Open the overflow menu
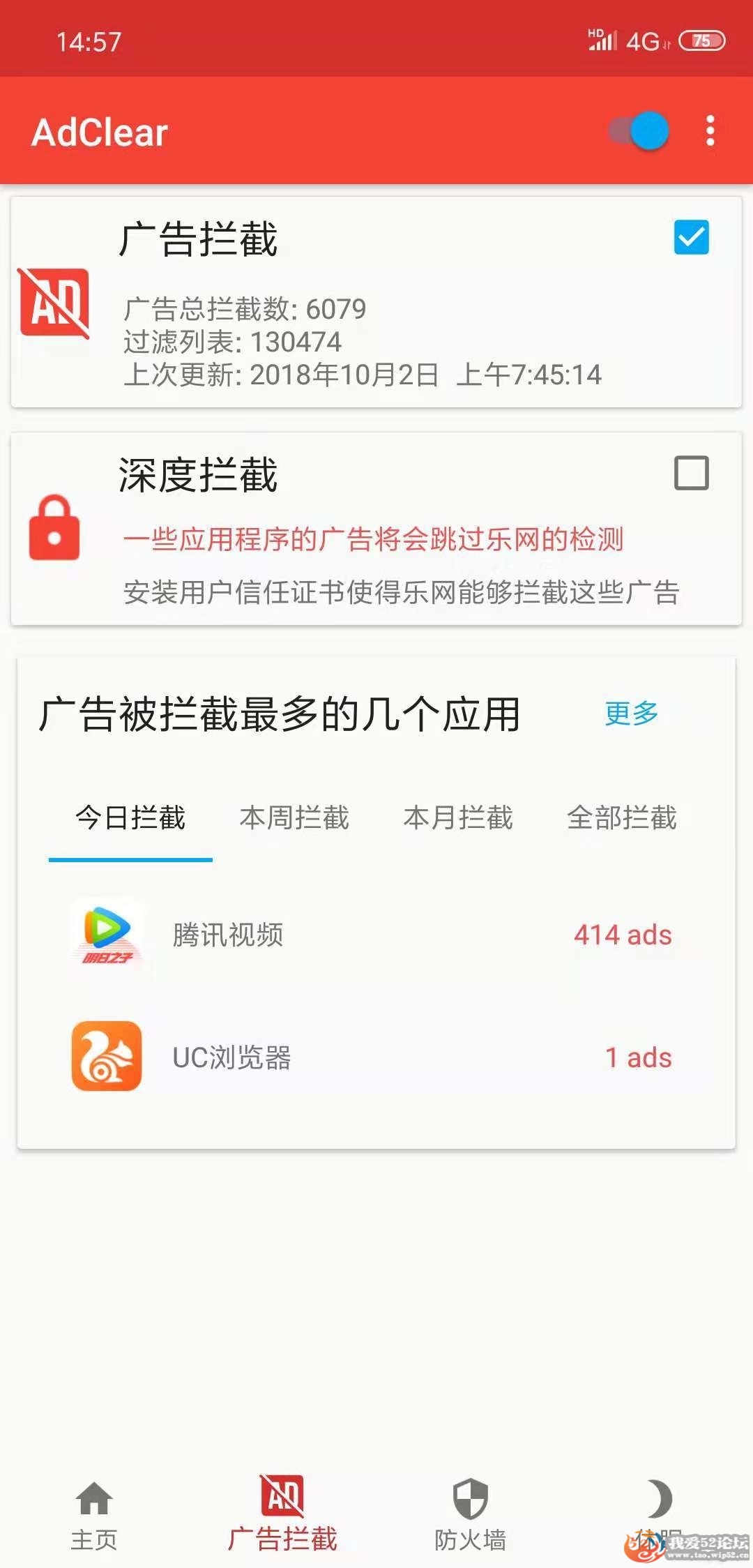This screenshot has width=753, height=1568. [x=710, y=130]
